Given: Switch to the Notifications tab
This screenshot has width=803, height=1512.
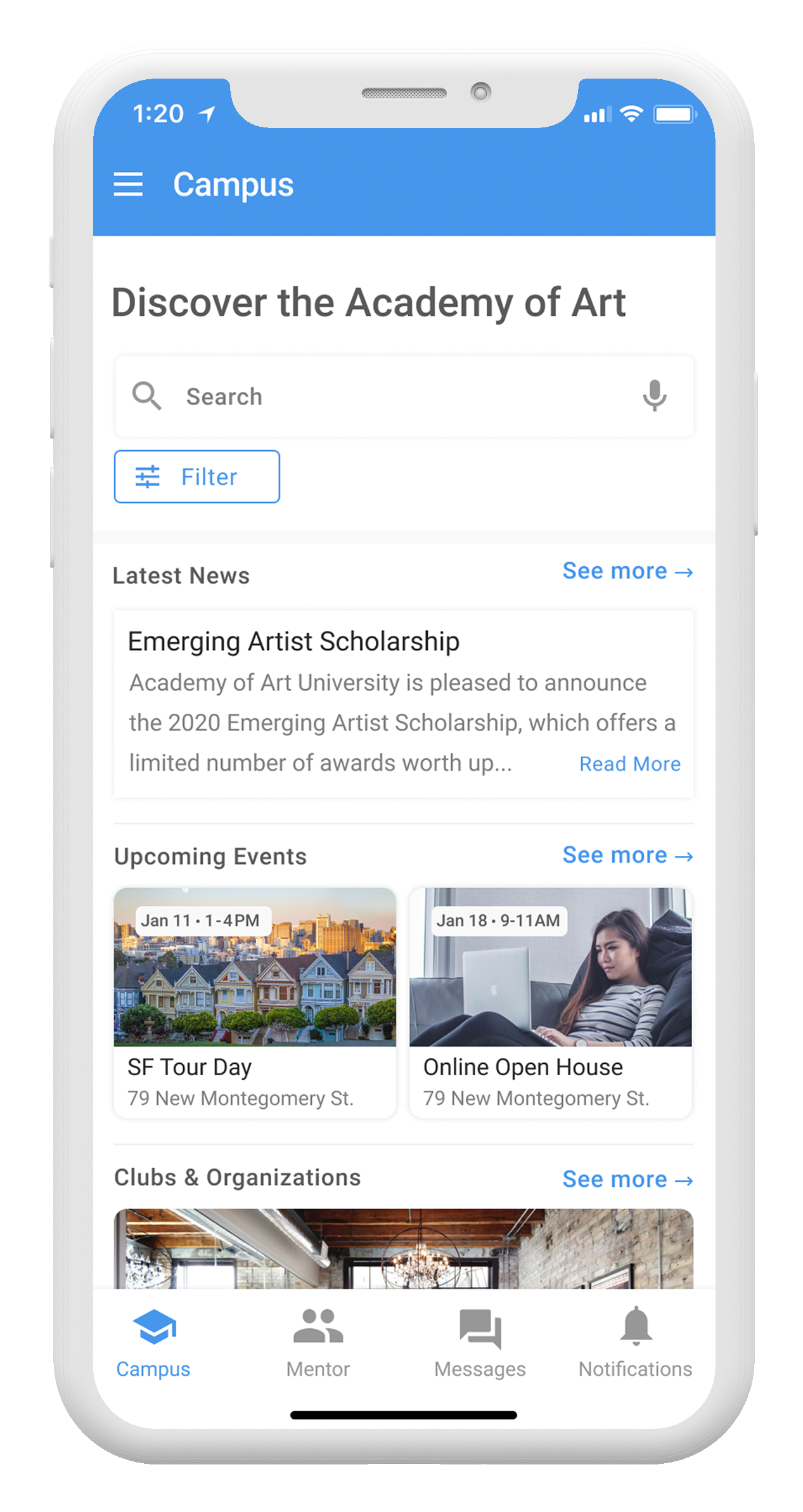Looking at the screenshot, I should point(635,1342).
